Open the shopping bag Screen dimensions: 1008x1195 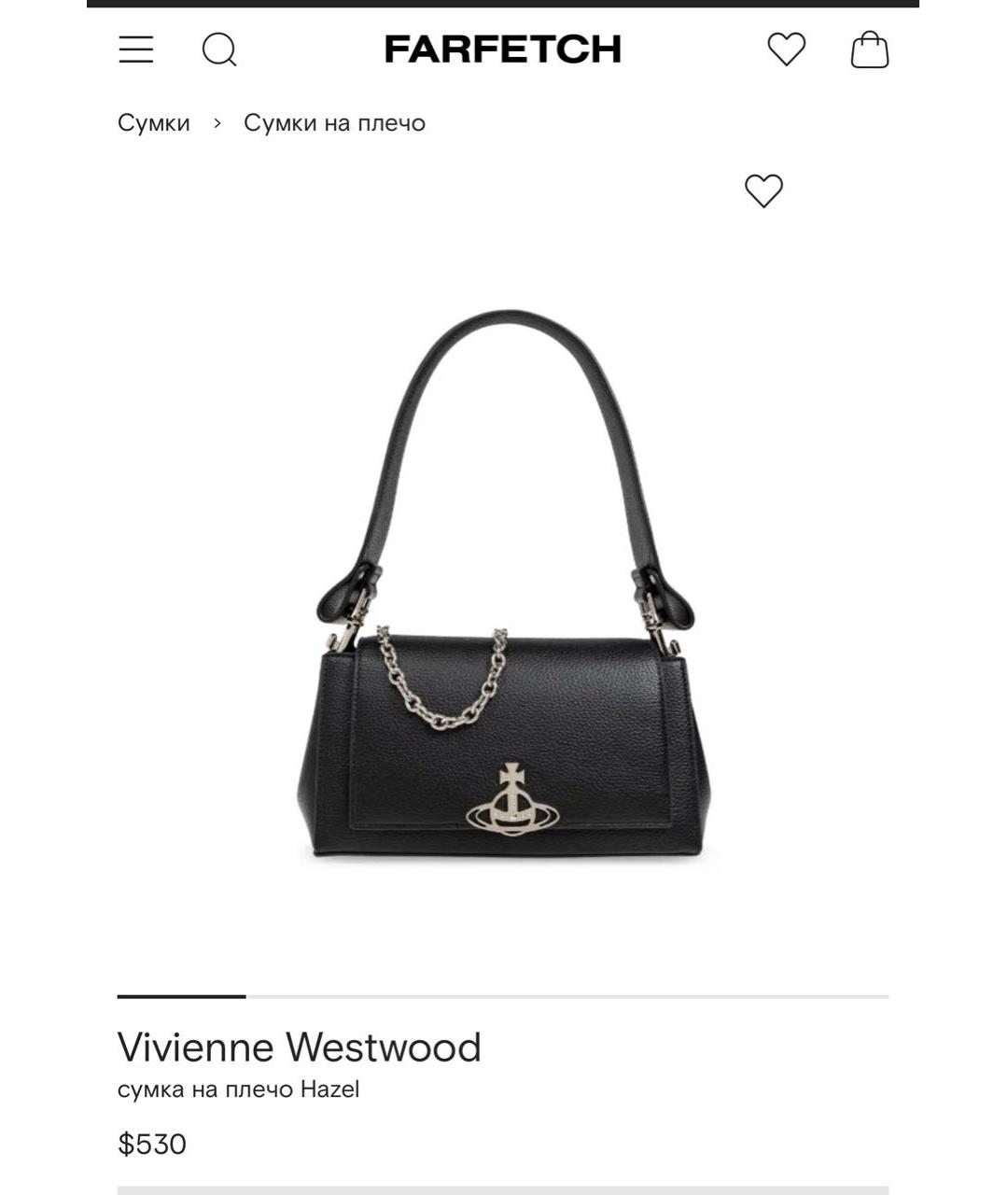coord(869,49)
